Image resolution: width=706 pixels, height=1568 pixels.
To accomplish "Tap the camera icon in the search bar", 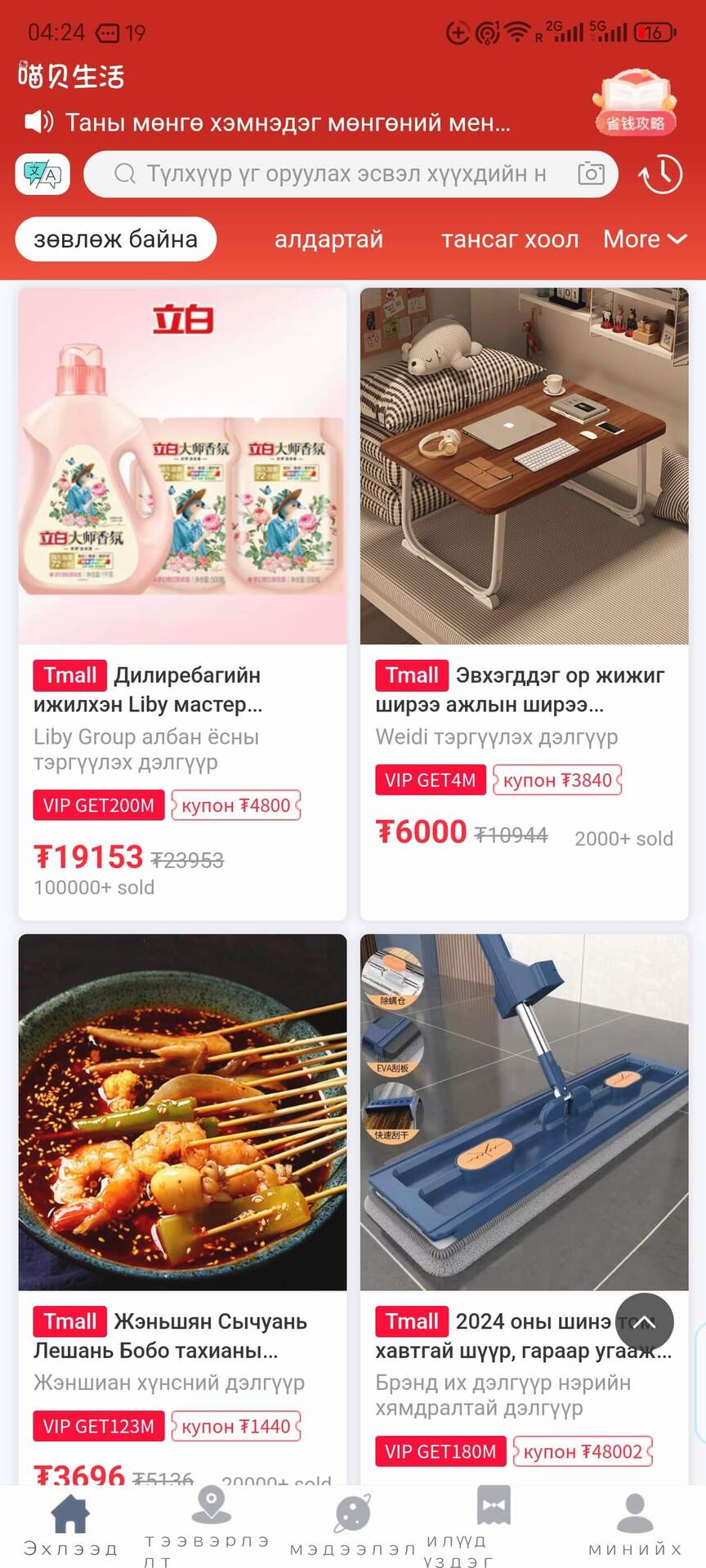I will click(591, 173).
